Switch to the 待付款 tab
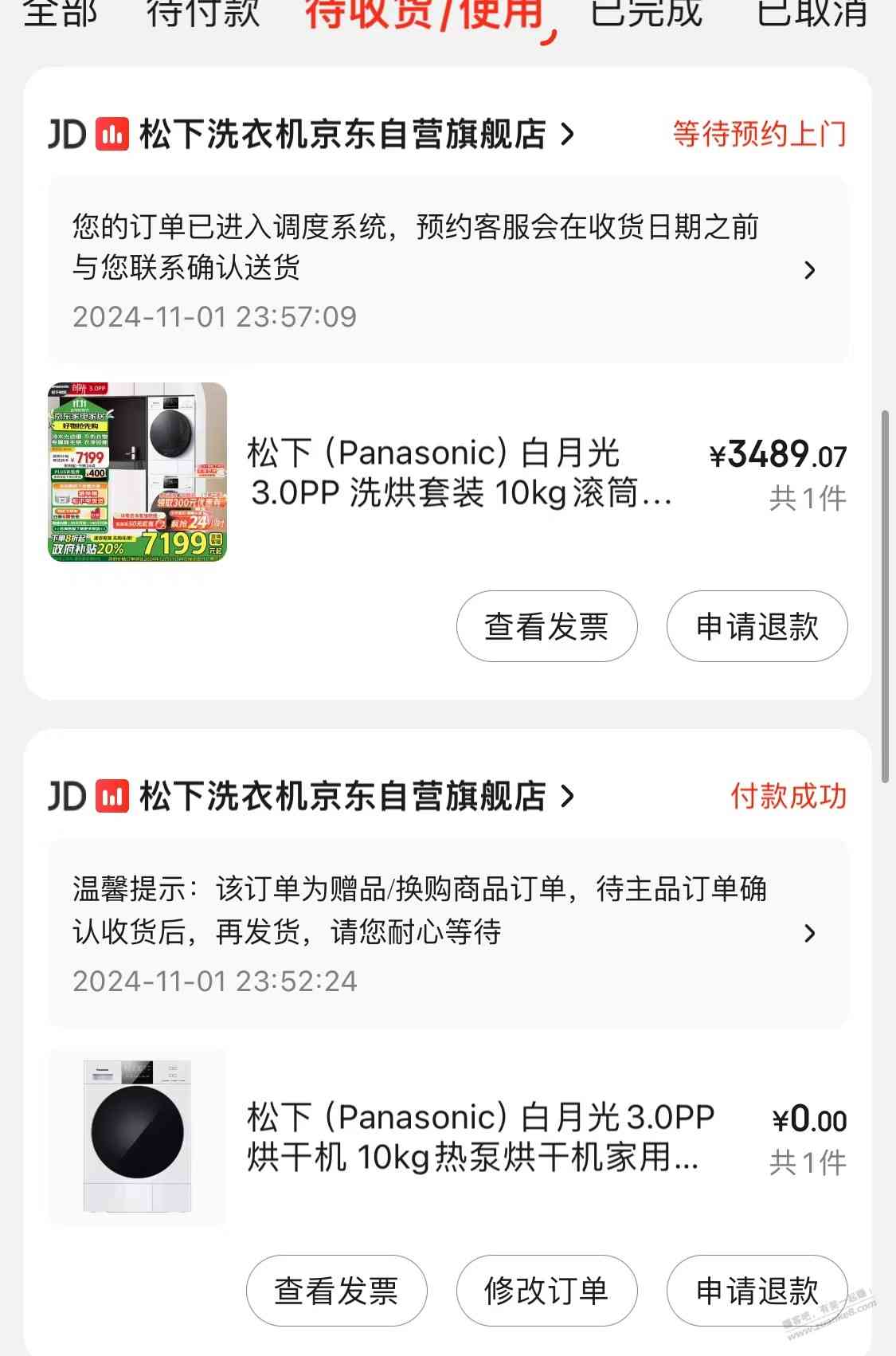The image size is (896, 1356). [203, 13]
